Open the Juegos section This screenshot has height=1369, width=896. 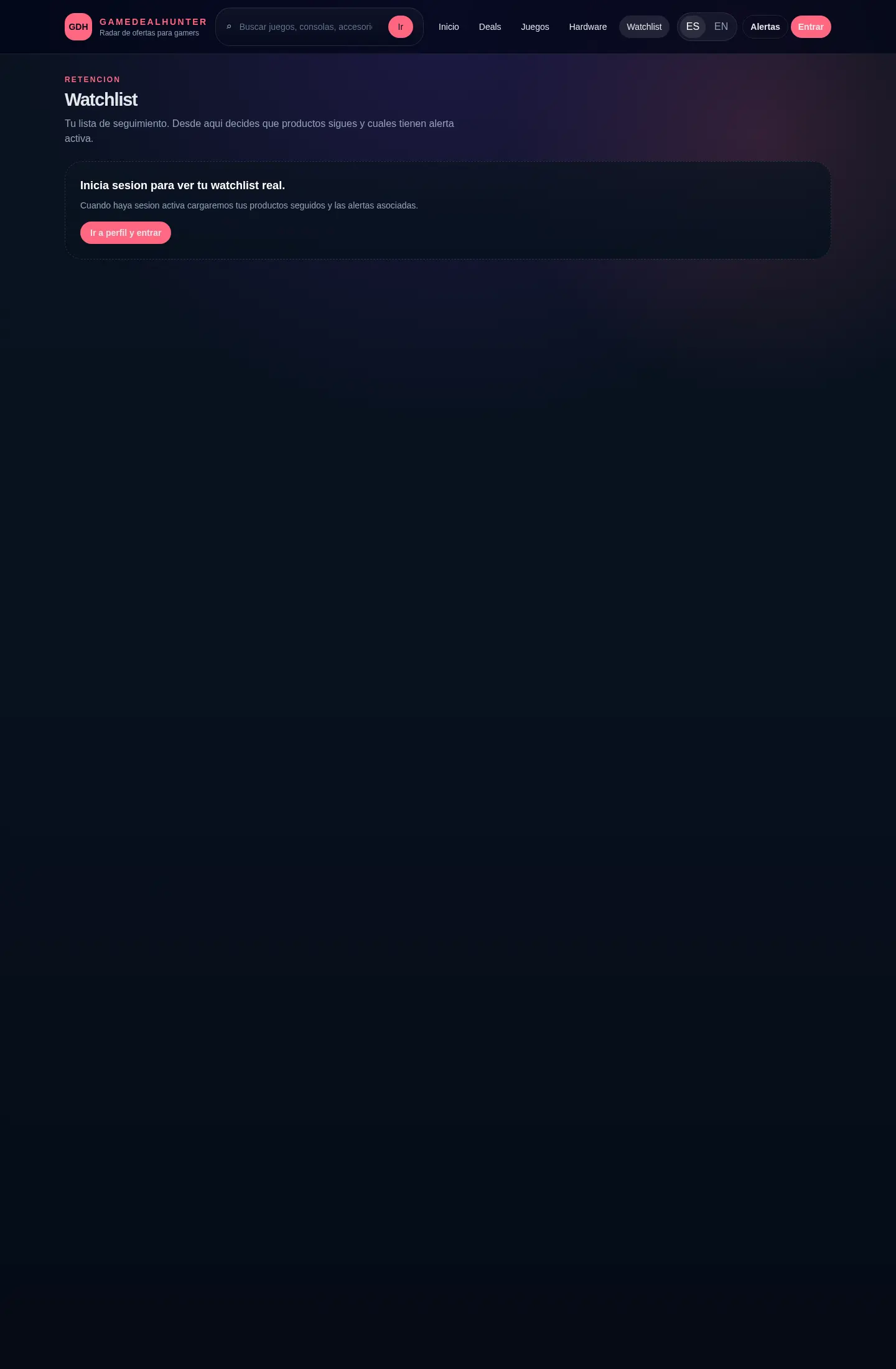point(534,27)
